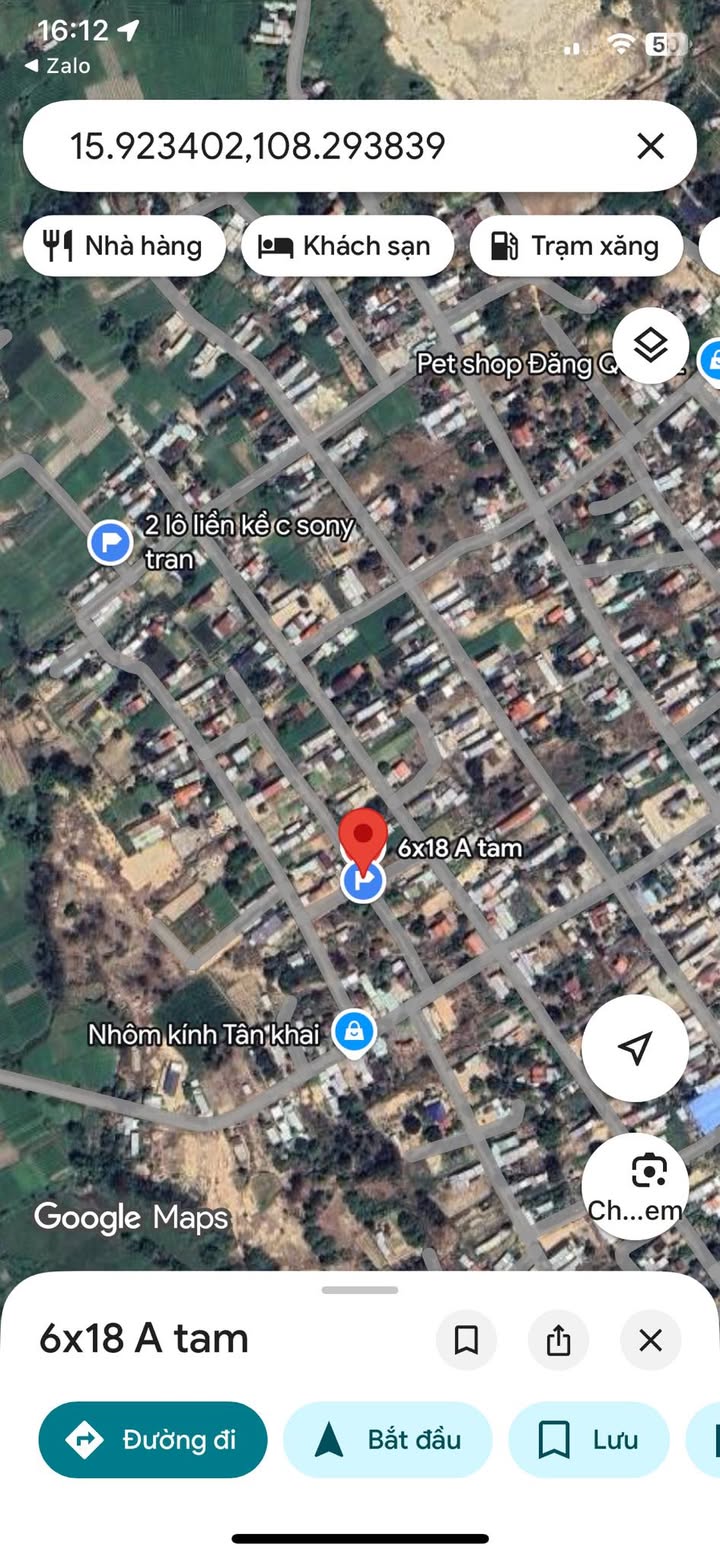Select the Nhôm kính Tân khai marker
This screenshot has width=720, height=1559.
pyautogui.click(x=353, y=1032)
